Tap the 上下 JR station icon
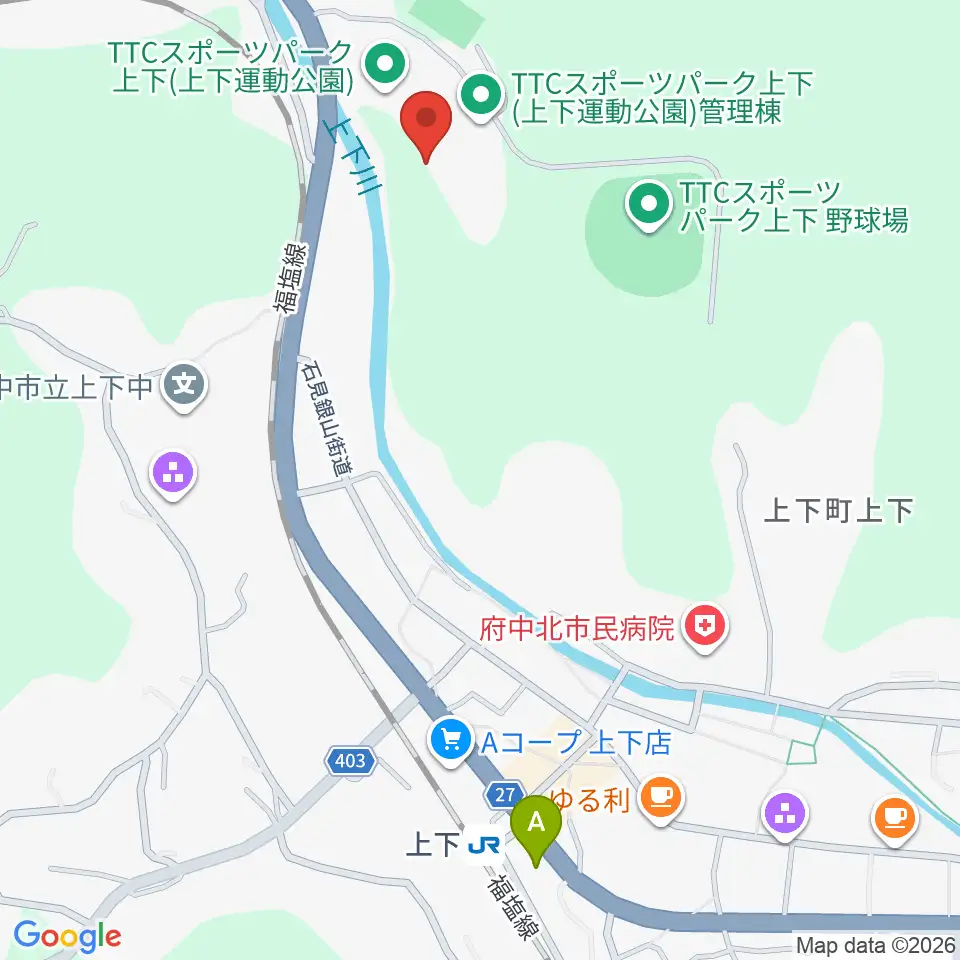The width and height of the screenshot is (960, 960). pyautogui.click(x=484, y=846)
